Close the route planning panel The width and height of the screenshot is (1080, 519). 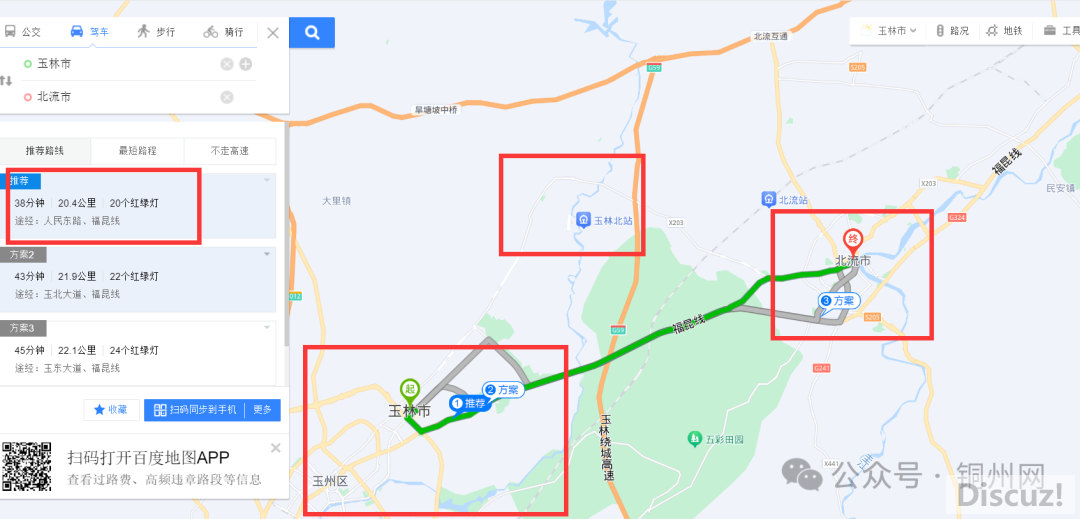(x=272, y=32)
